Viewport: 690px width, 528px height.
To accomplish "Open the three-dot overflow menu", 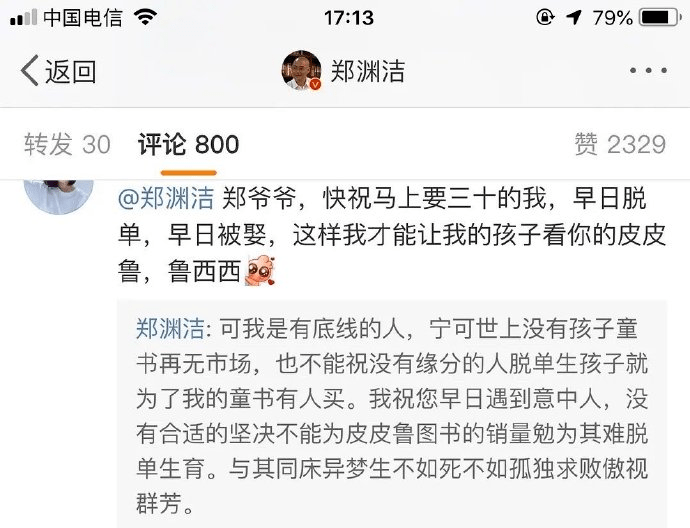I will pyautogui.click(x=647, y=72).
